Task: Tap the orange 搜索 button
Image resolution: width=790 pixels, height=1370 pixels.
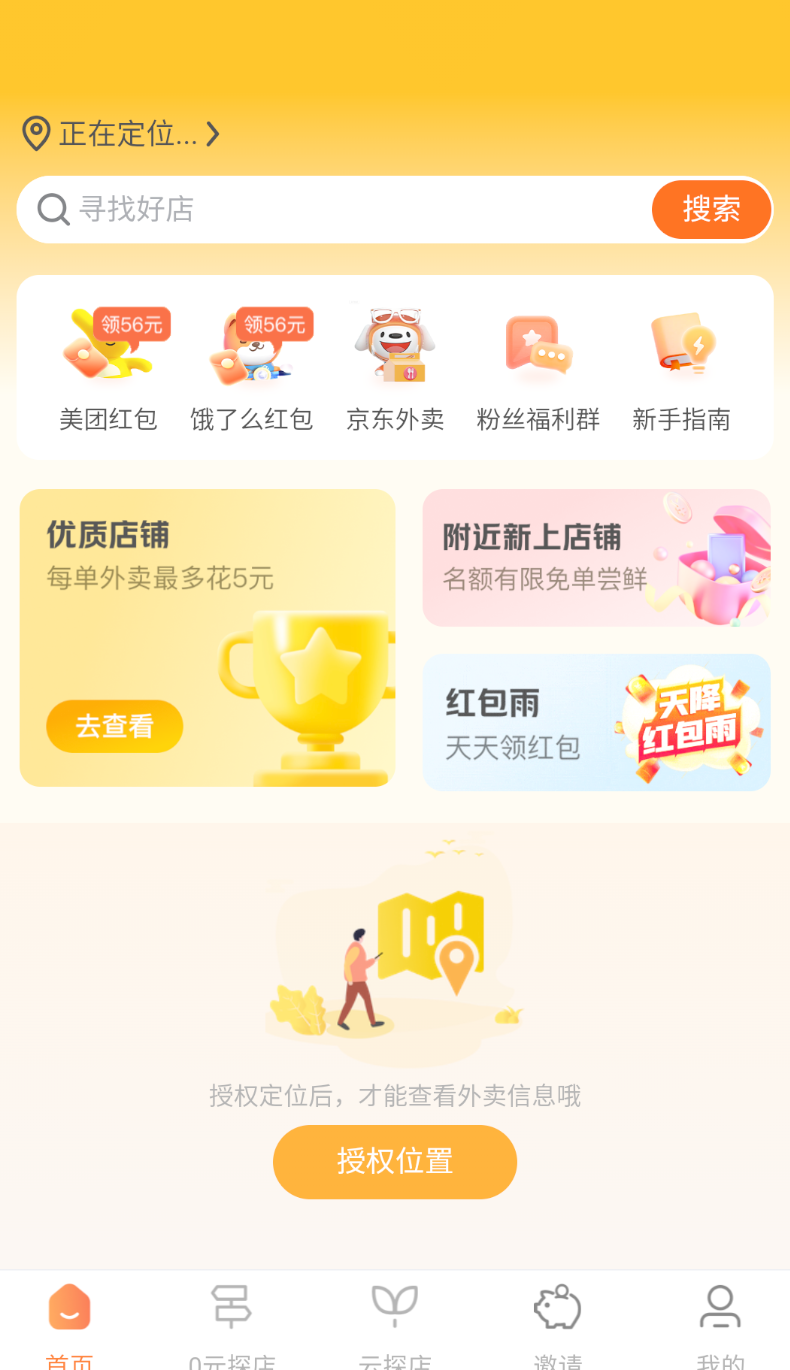Action: (711, 209)
